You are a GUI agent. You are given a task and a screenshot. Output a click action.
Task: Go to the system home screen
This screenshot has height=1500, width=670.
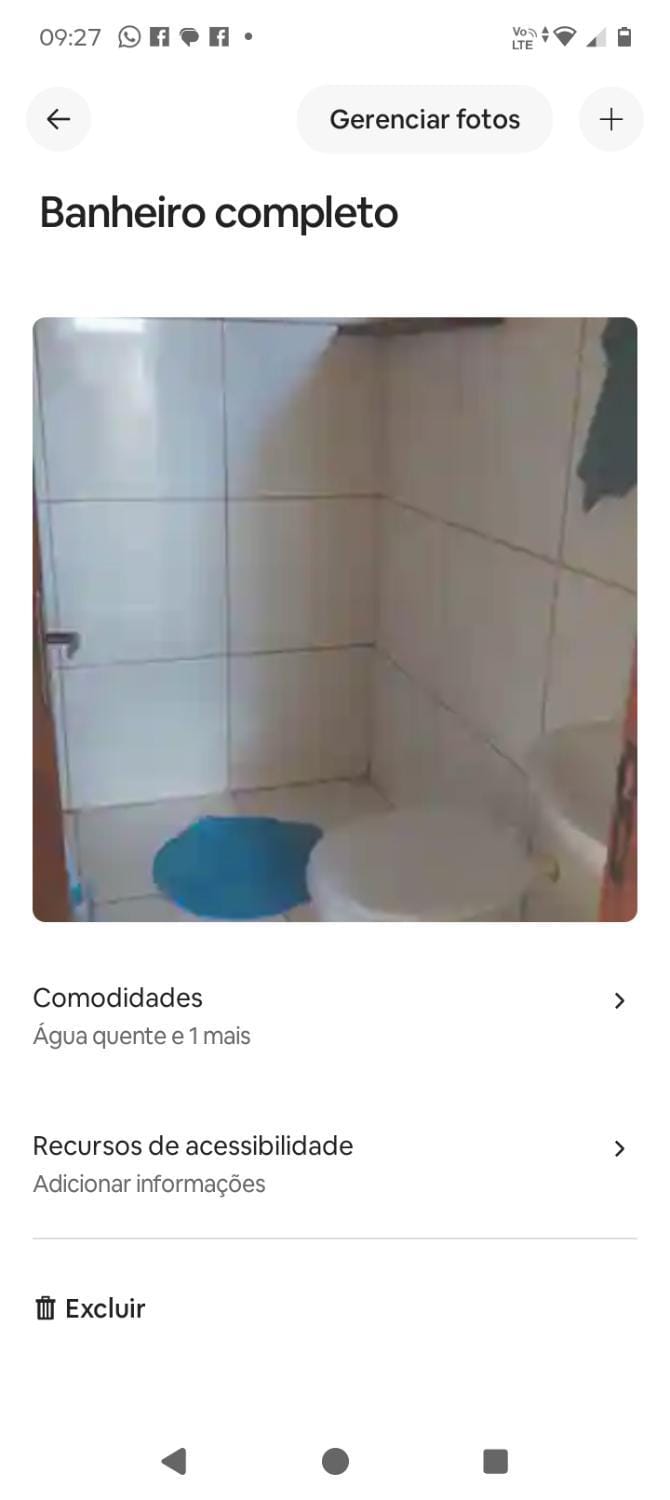click(x=335, y=1461)
